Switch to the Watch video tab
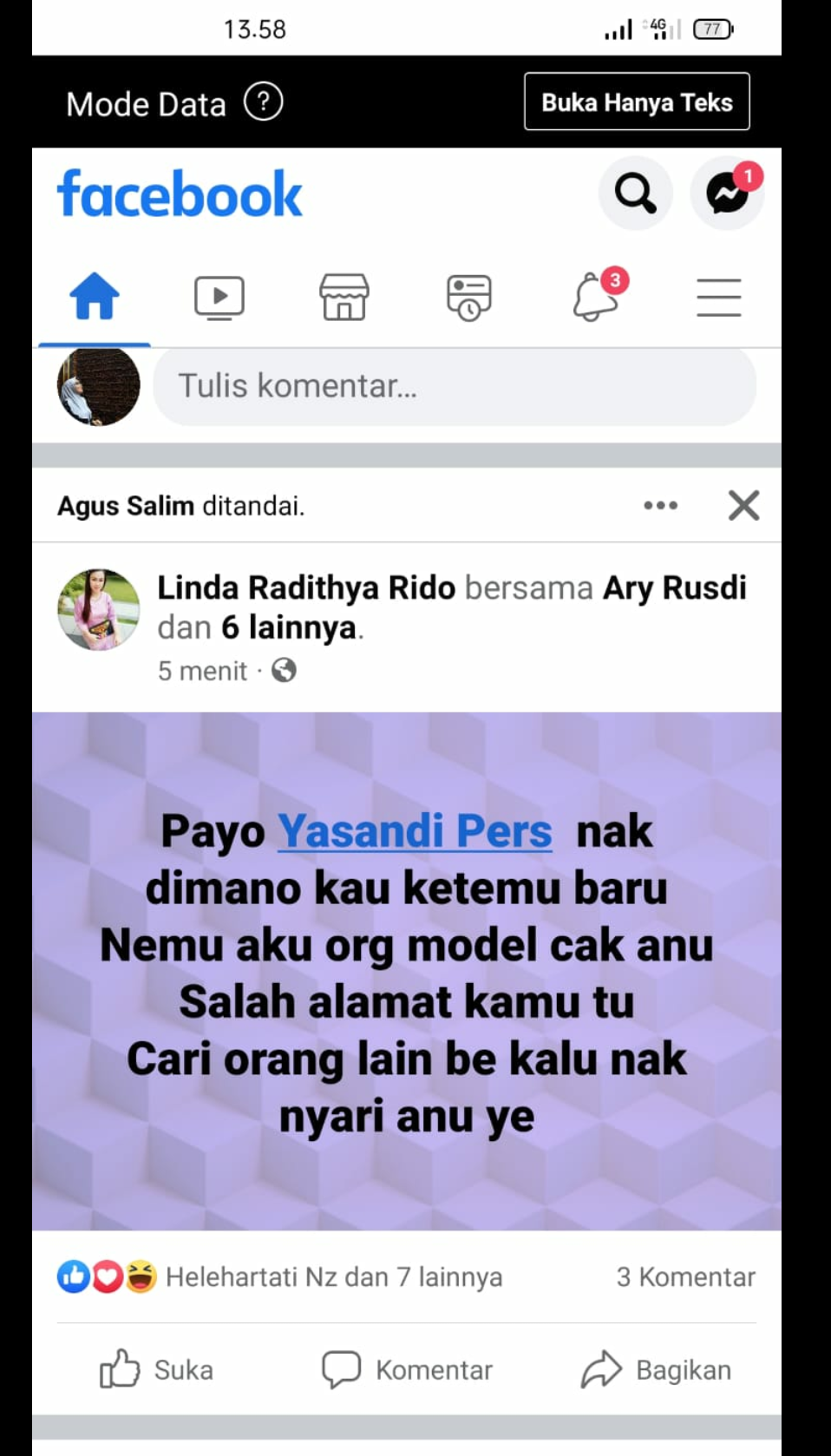This screenshot has width=831, height=1456. point(219,298)
